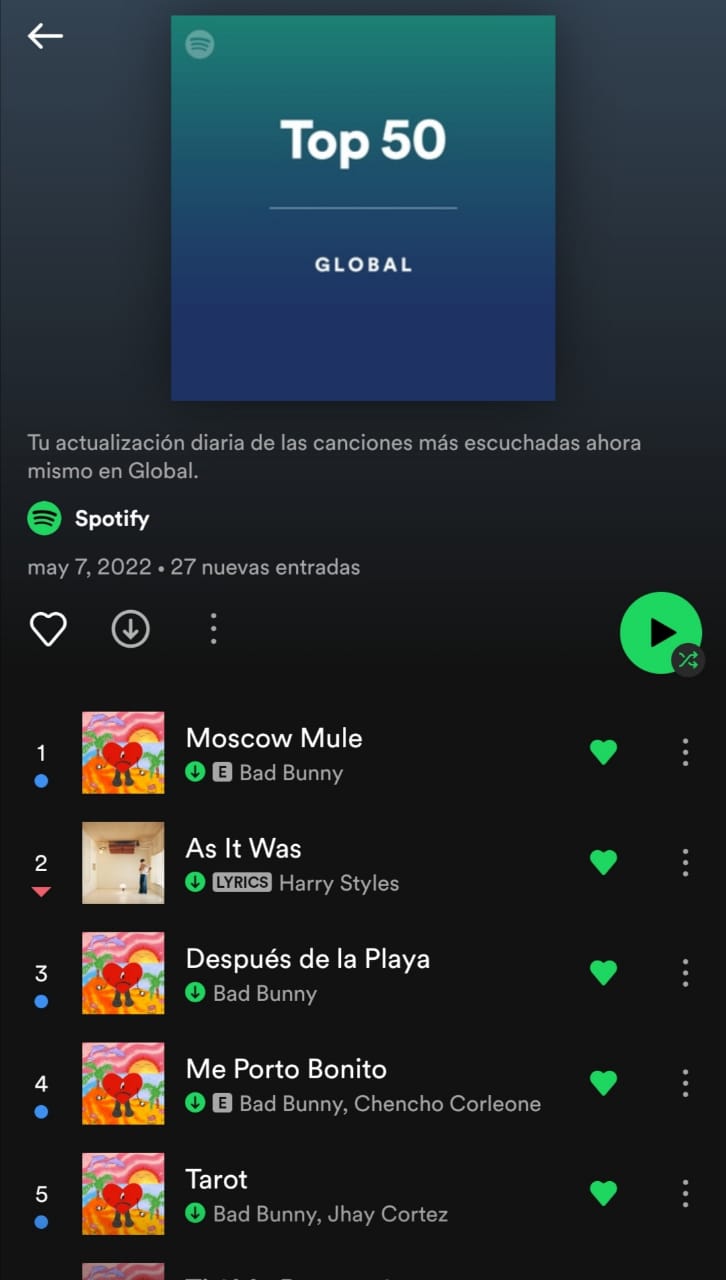Play the song Me Porto Bonito
726x1280 pixels.
click(x=286, y=1069)
